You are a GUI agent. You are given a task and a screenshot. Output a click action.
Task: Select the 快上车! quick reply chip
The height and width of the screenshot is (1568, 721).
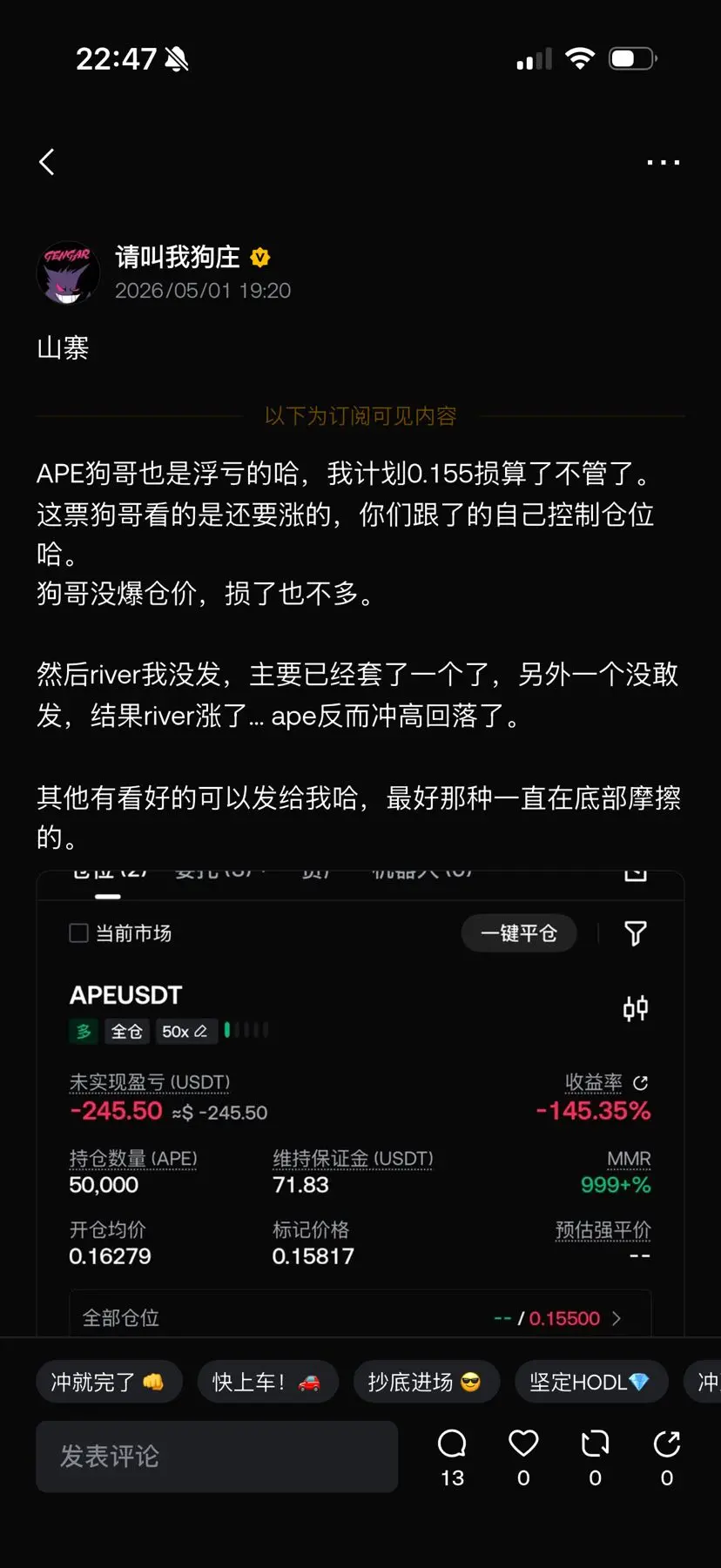point(267,1381)
